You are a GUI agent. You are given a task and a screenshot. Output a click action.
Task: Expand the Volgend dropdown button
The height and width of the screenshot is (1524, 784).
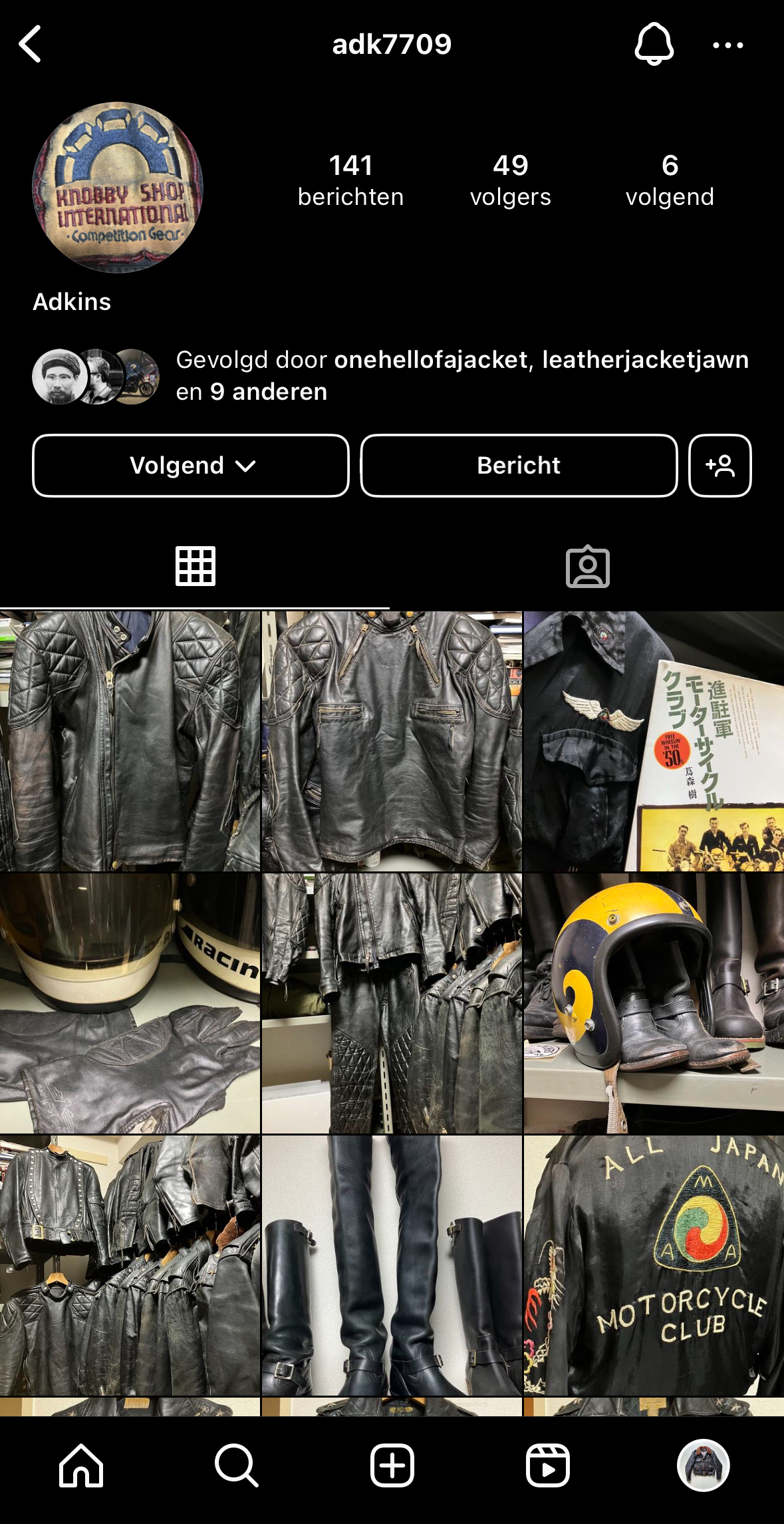pyautogui.click(x=191, y=466)
